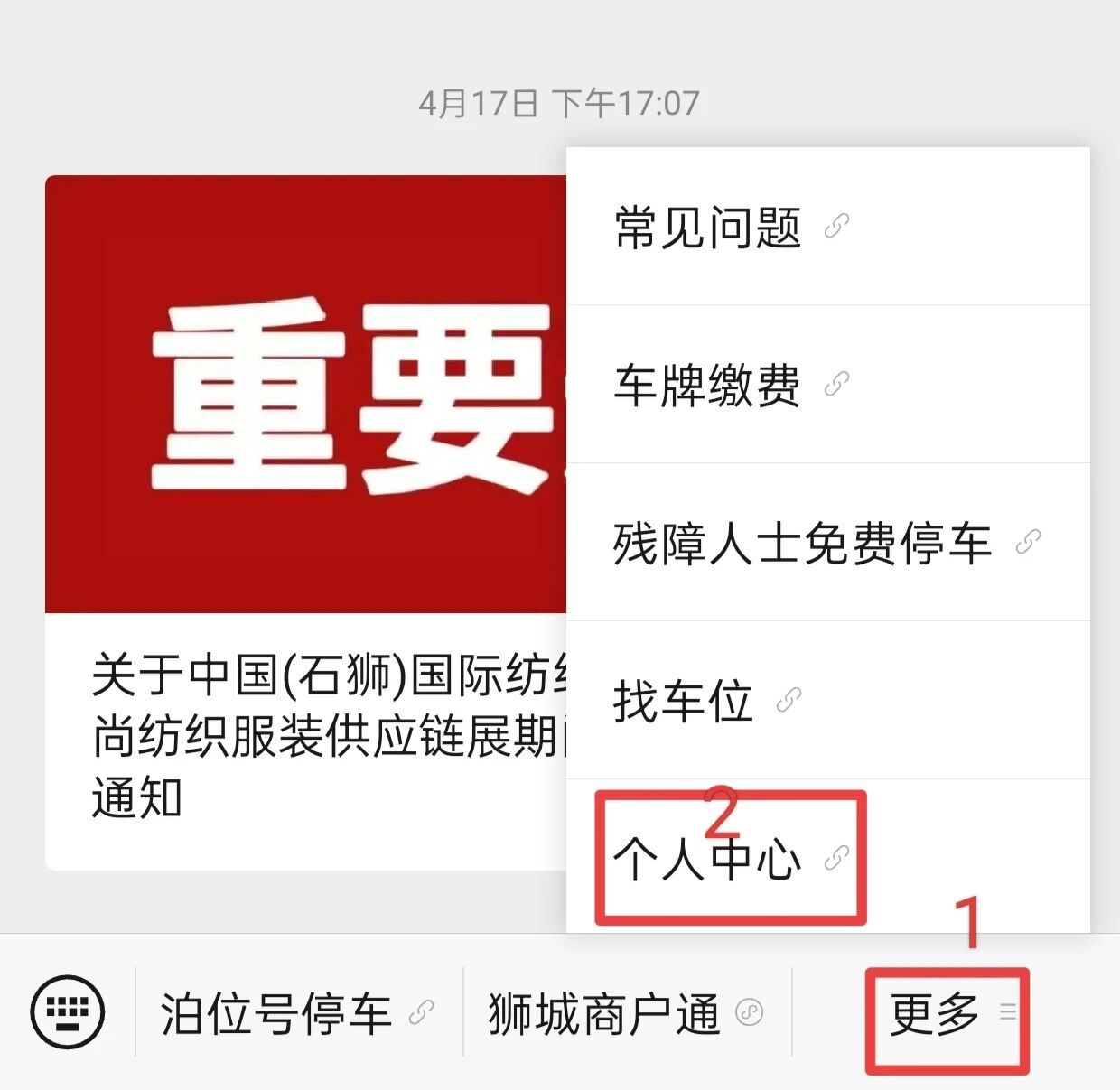
Task: Open 常见问题 from the popup menu
Action: click(732, 227)
